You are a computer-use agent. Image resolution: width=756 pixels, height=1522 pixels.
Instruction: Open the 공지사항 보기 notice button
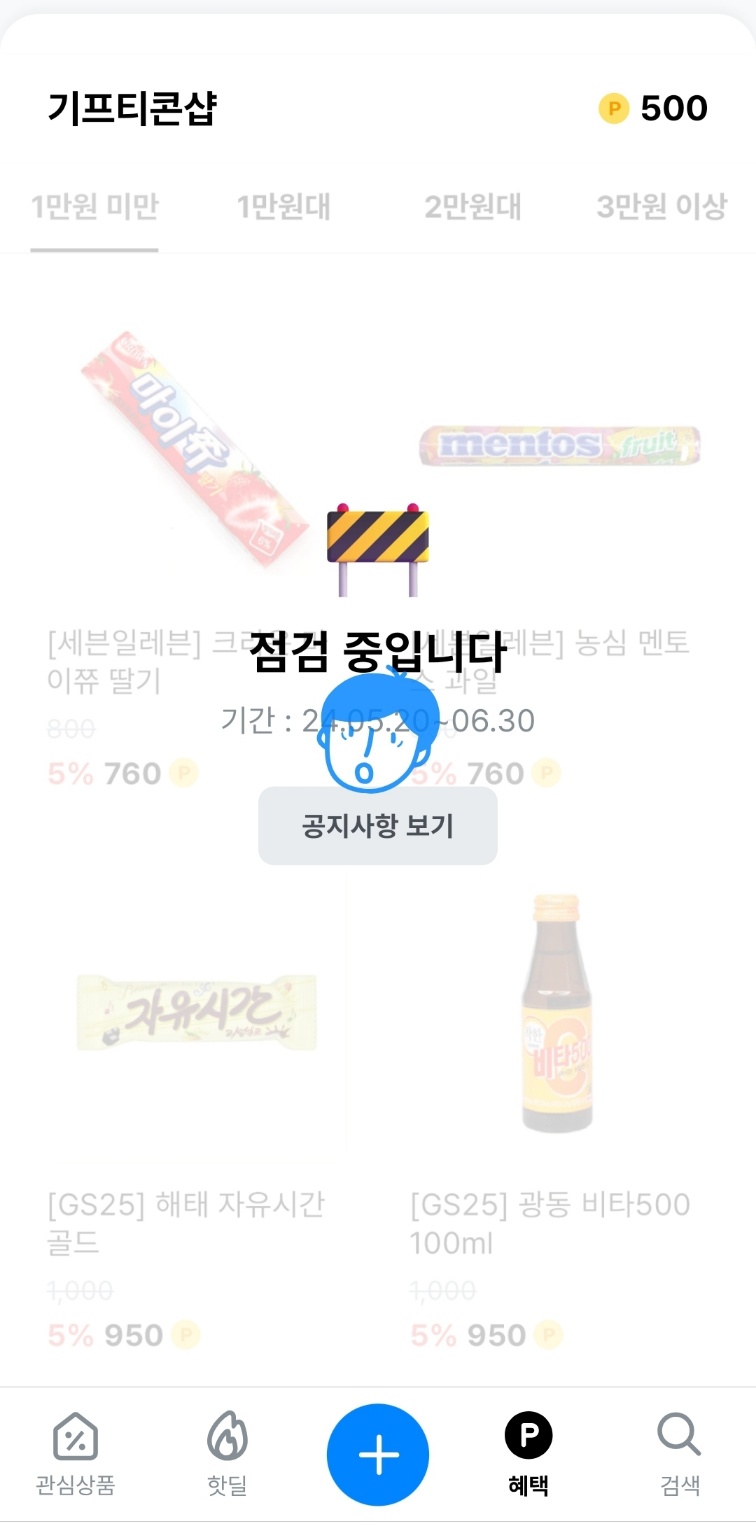pos(377,825)
